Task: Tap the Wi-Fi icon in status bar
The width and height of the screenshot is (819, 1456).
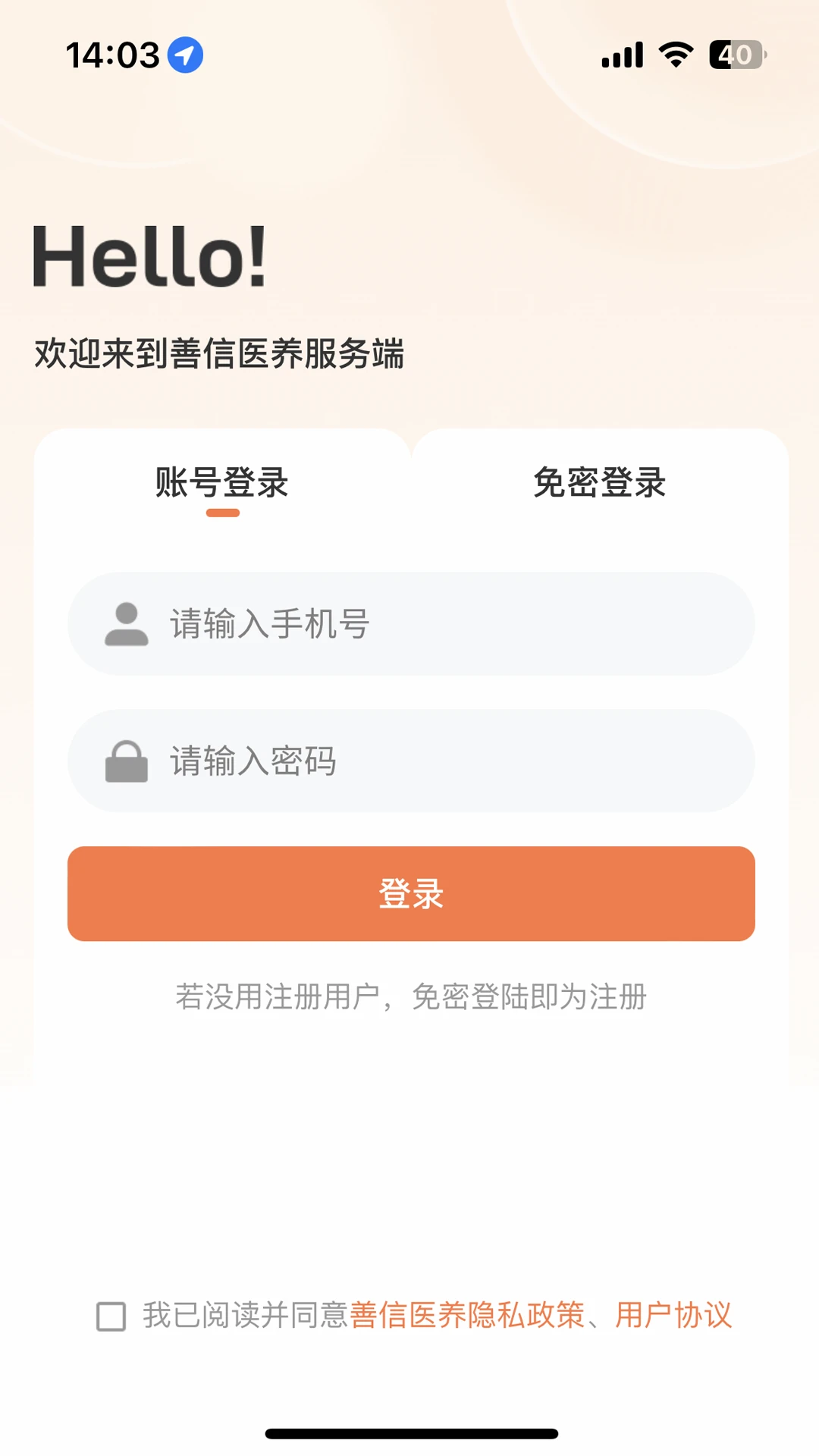Action: [x=671, y=53]
